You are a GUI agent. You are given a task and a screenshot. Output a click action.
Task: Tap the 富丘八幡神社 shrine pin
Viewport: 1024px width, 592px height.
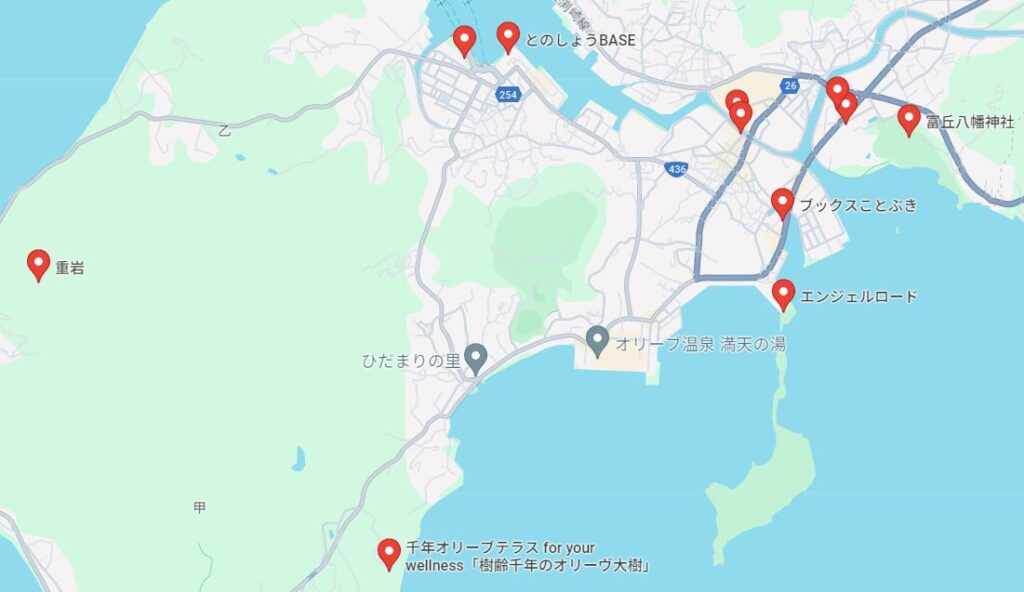click(908, 119)
